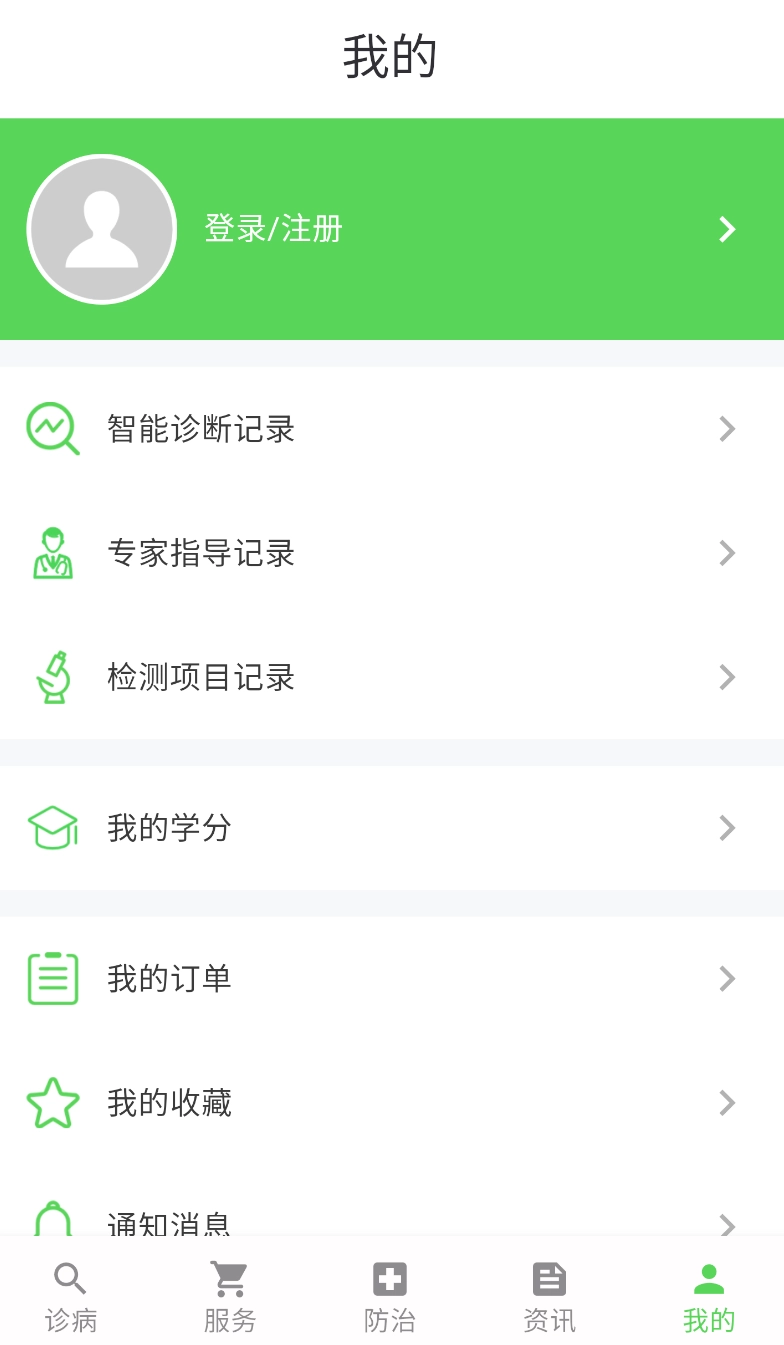Tap the 登录/注册 text to sign in

274,229
